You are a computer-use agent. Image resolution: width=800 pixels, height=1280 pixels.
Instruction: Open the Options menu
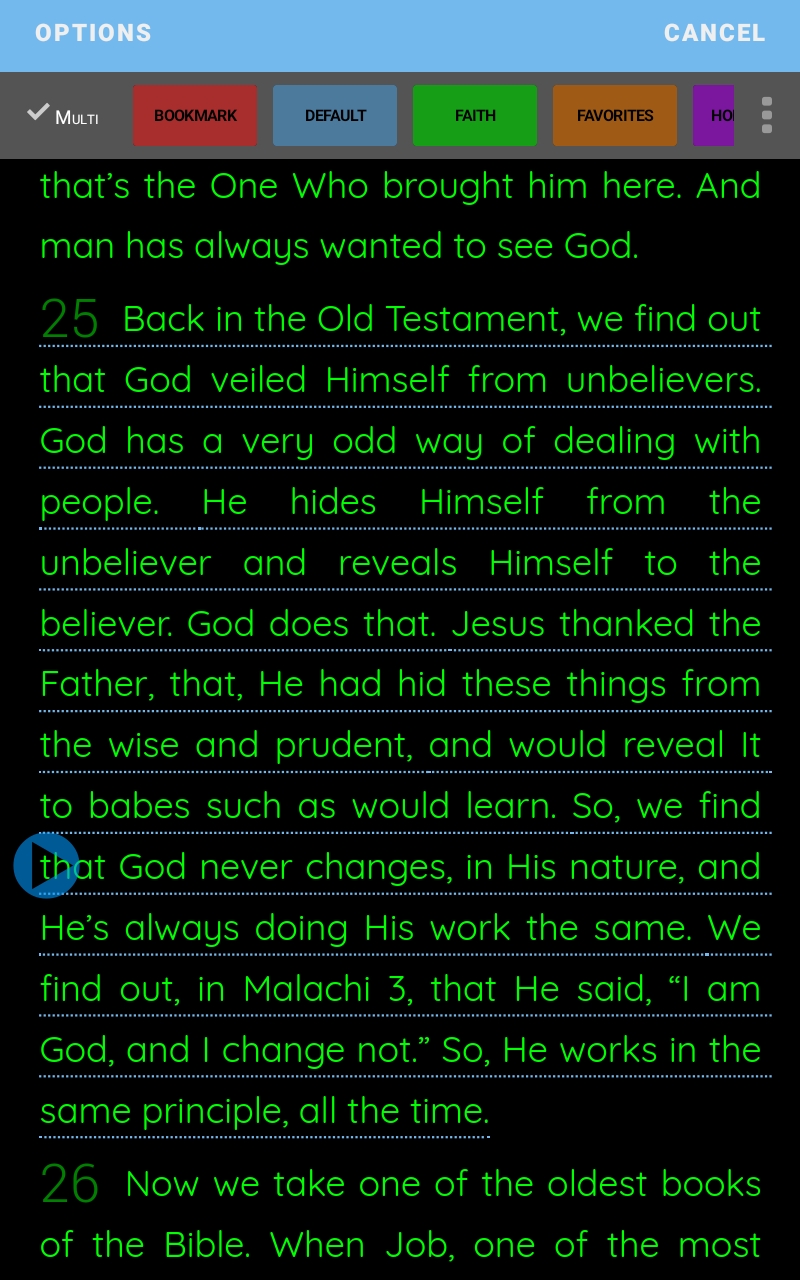(93, 33)
